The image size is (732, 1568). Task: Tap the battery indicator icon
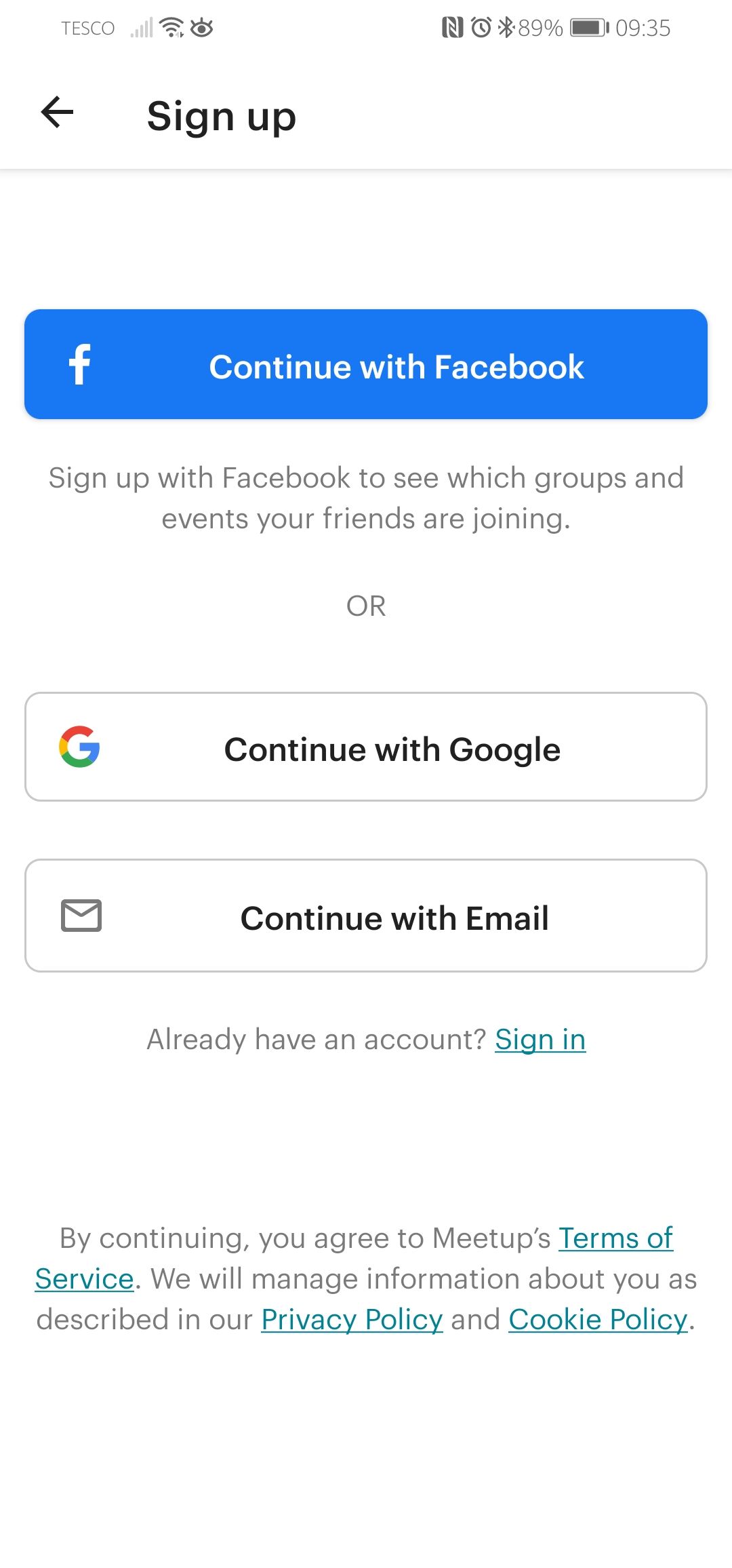click(x=587, y=28)
